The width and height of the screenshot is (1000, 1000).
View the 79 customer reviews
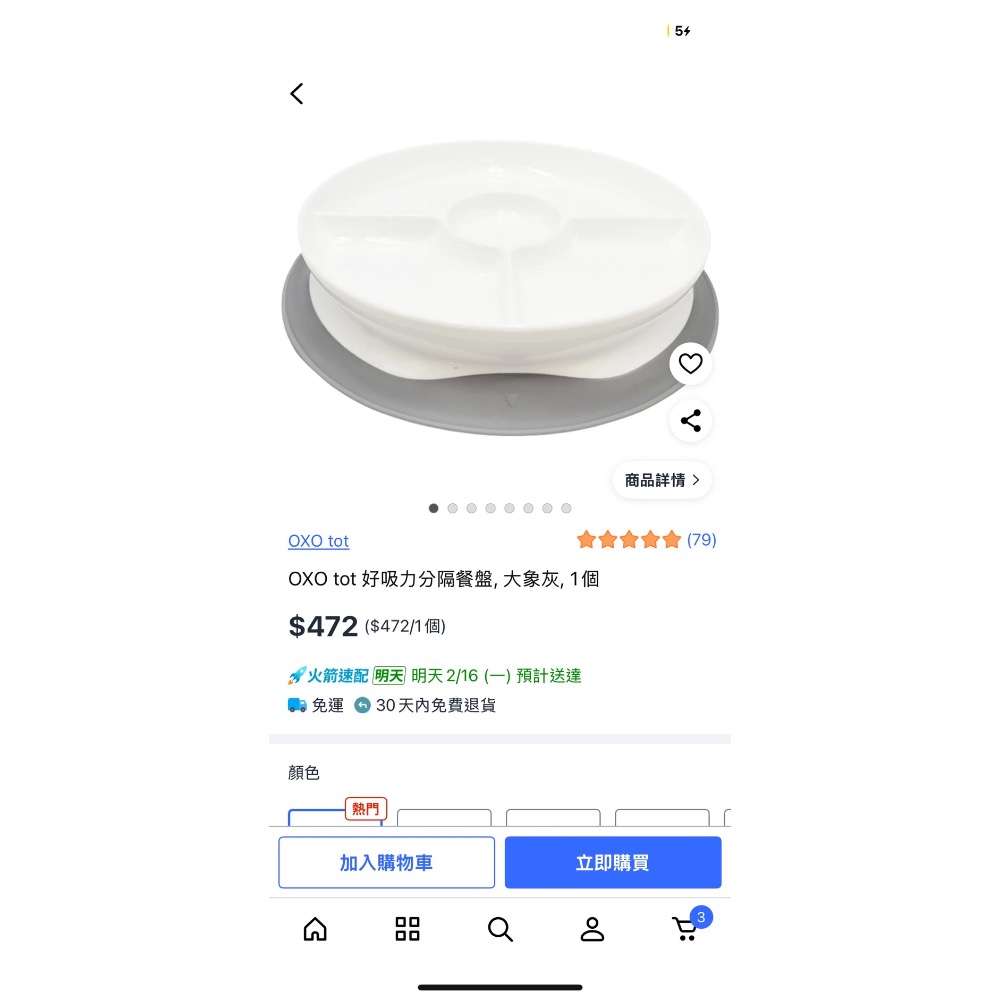701,540
